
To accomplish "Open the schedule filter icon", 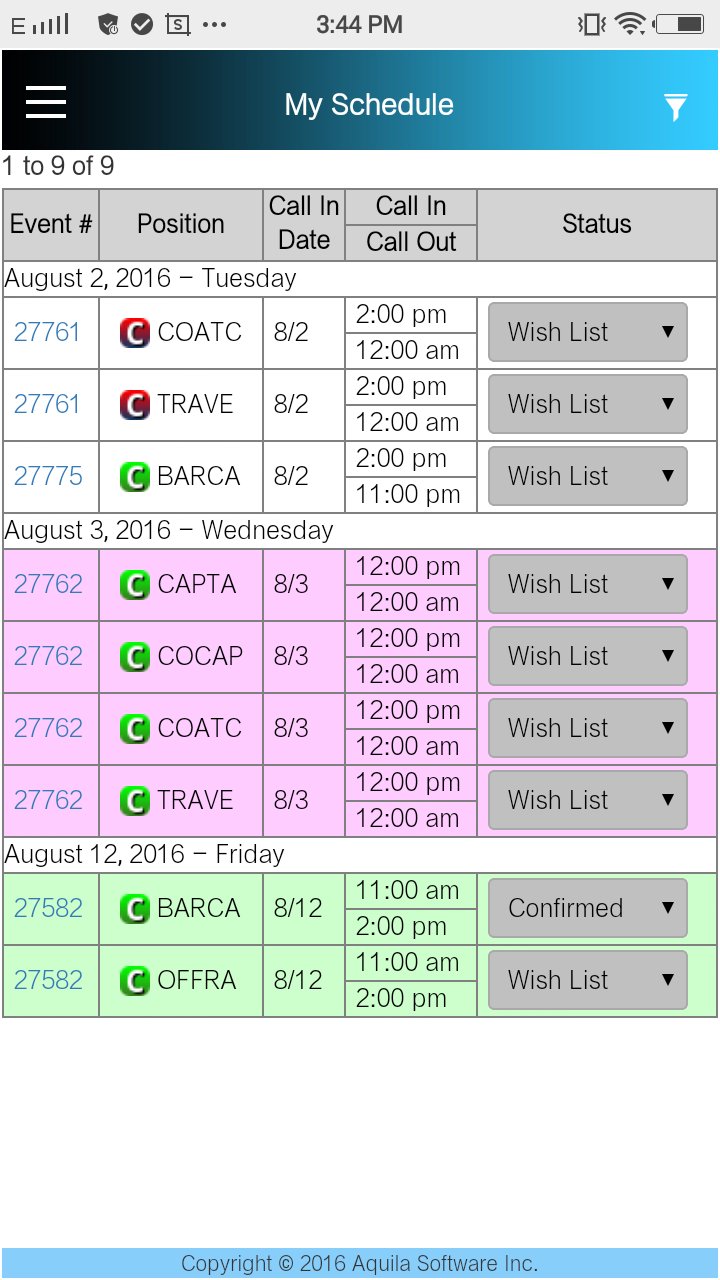I will click(x=676, y=106).
